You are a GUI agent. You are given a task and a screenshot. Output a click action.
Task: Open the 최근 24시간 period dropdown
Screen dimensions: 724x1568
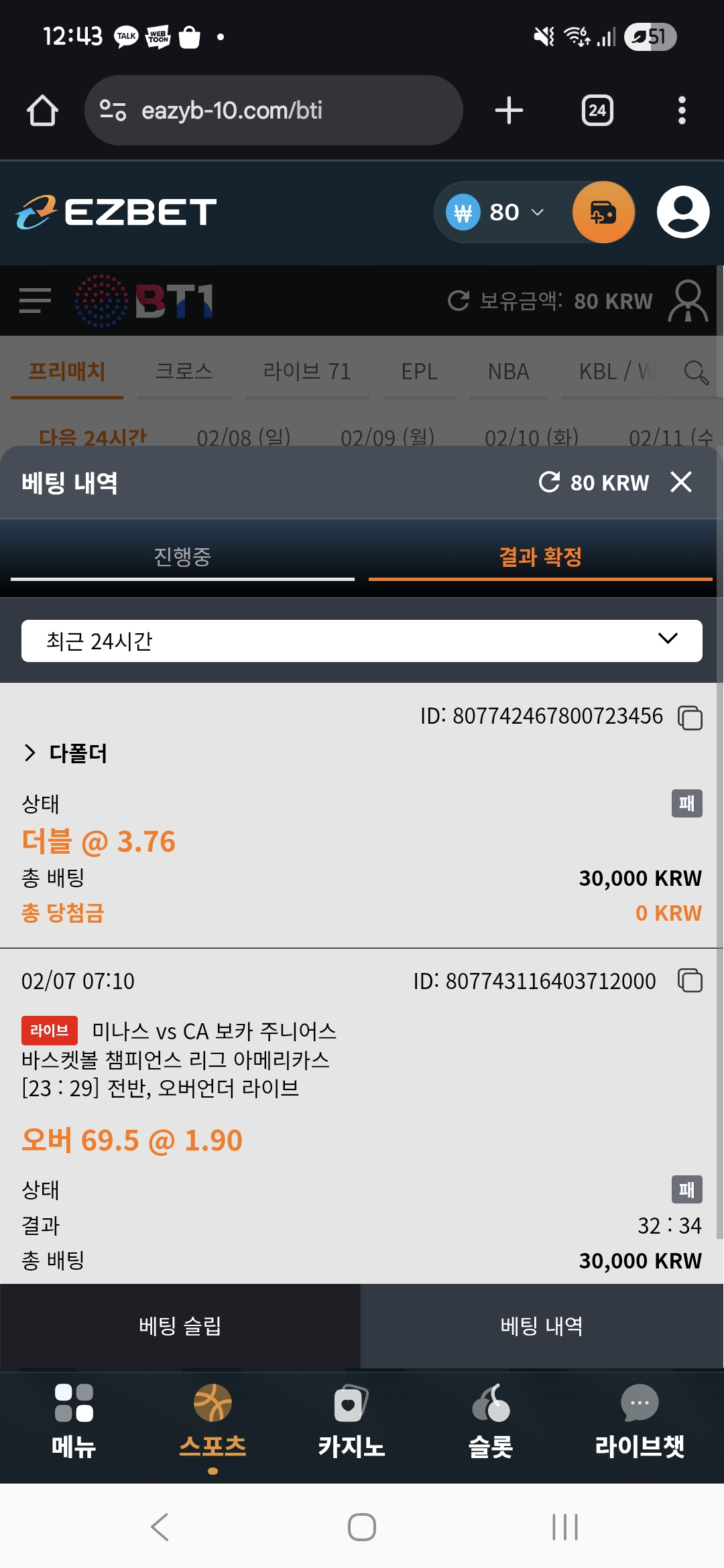pyautogui.click(x=362, y=641)
